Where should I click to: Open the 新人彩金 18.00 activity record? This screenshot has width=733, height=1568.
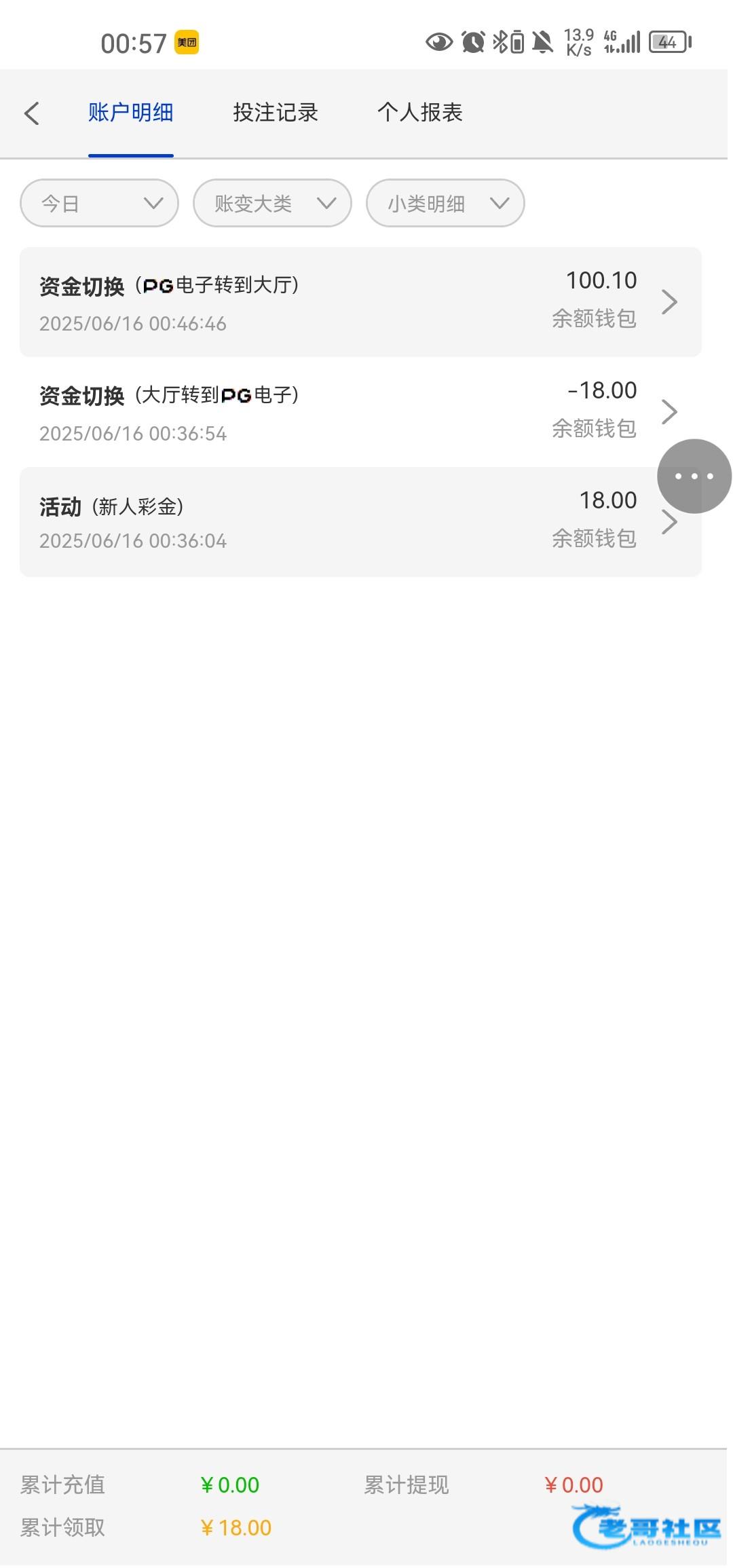(360, 522)
